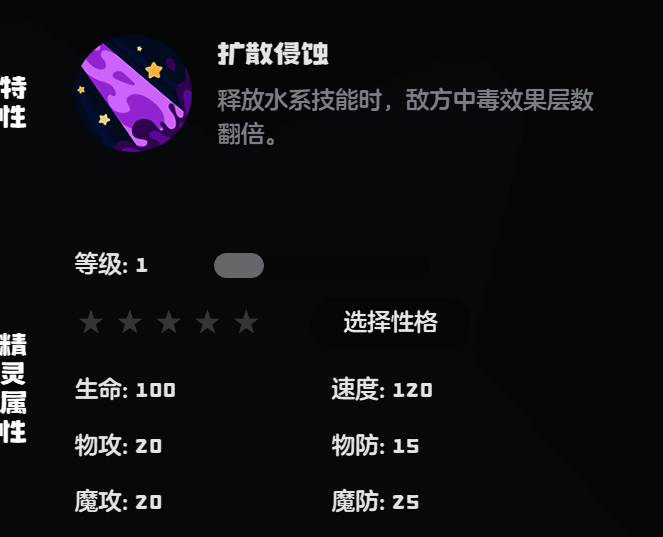
Task: Select the third star in the star rating
Action: [x=169, y=322]
